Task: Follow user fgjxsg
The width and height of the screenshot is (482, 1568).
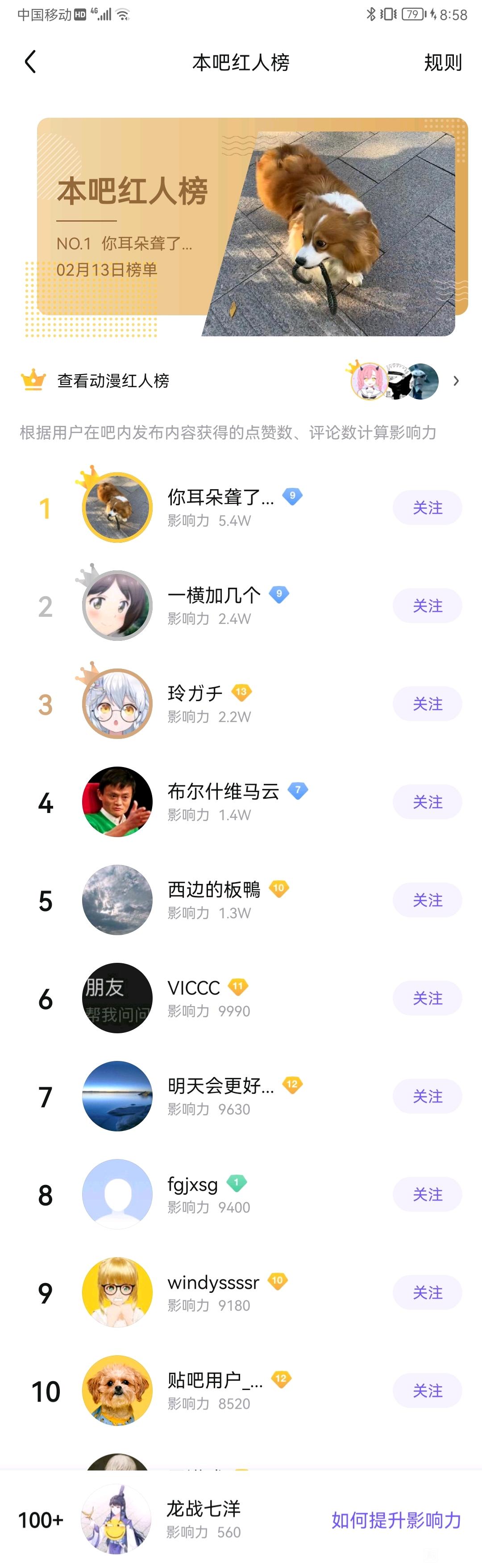Action: pyautogui.click(x=427, y=1194)
